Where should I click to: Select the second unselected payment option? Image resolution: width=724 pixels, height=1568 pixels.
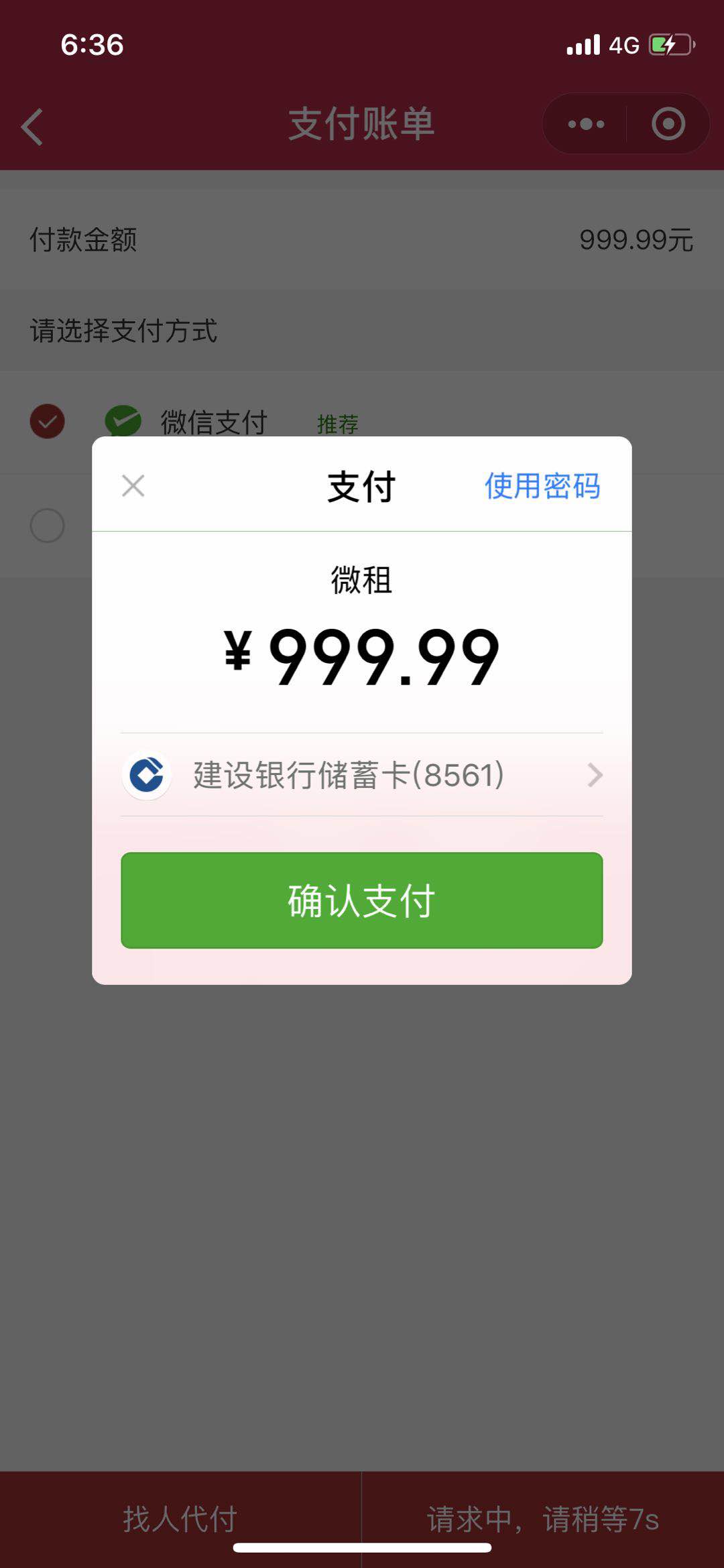click(47, 525)
